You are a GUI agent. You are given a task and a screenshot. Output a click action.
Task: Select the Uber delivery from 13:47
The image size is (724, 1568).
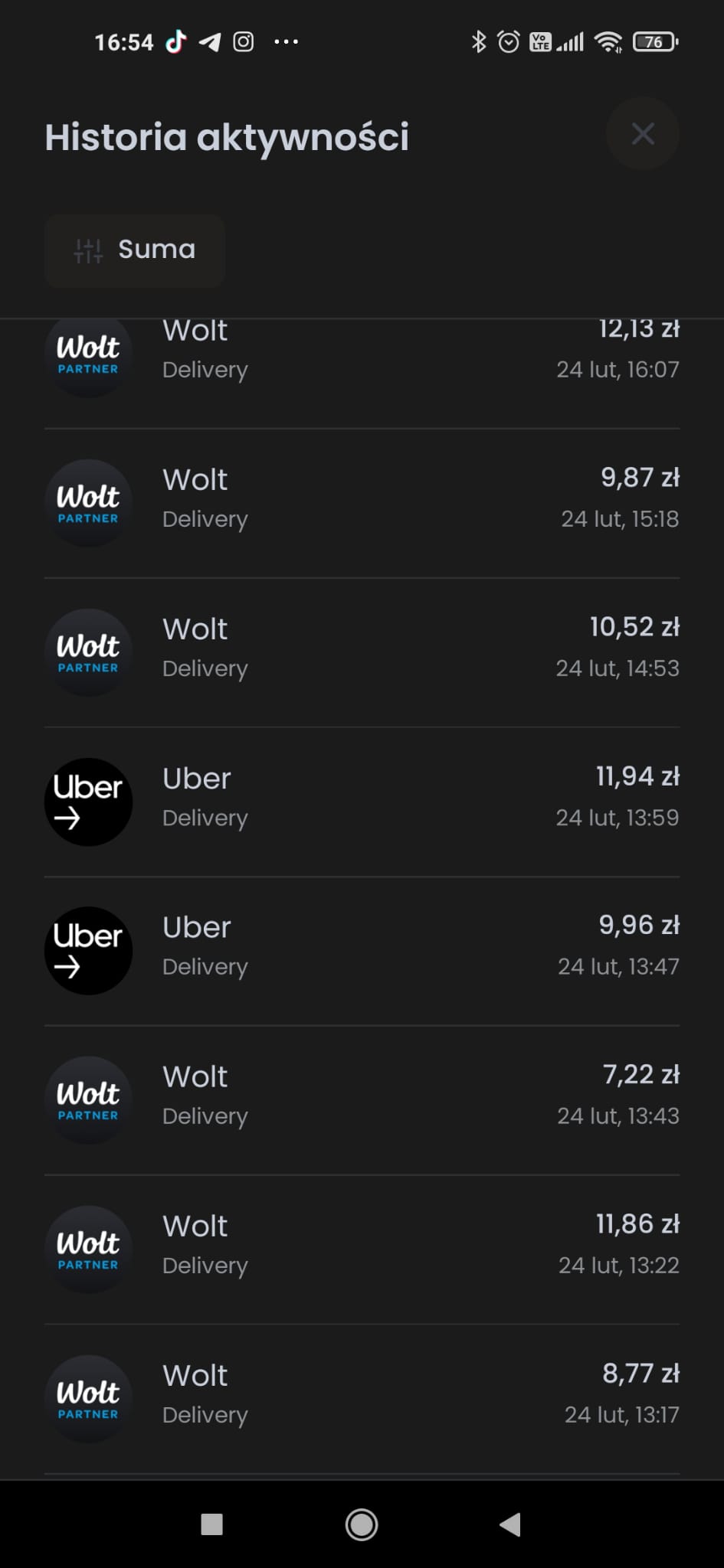pos(362,951)
